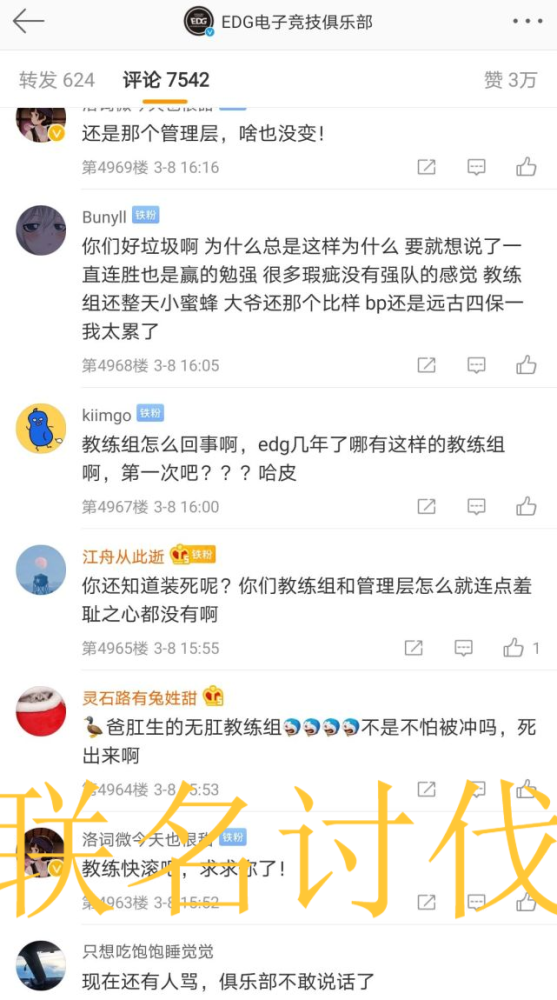Open Bunyll's profile avatar
The width and height of the screenshot is (557, 1000).
(41, 231)
